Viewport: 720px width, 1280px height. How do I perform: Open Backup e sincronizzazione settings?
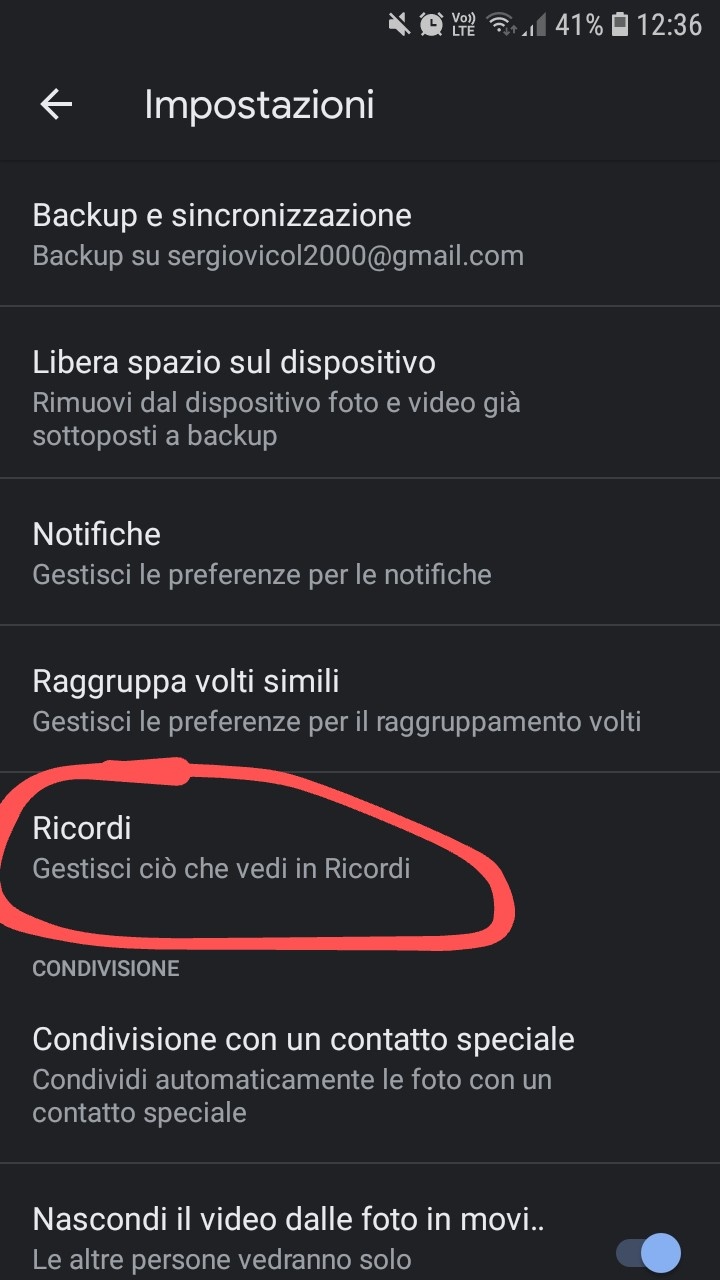[360, 233]
